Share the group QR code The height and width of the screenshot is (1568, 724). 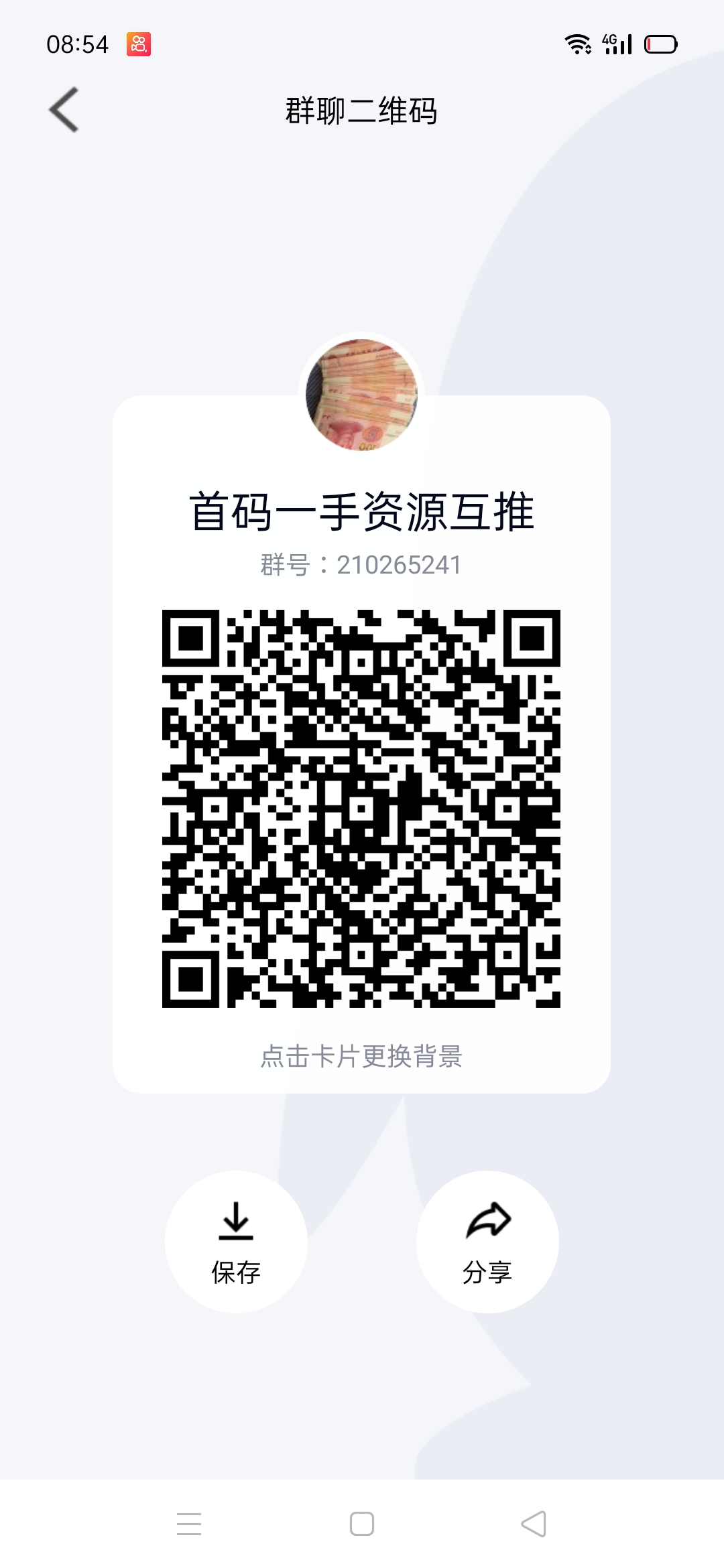(x=487, y=1241)
